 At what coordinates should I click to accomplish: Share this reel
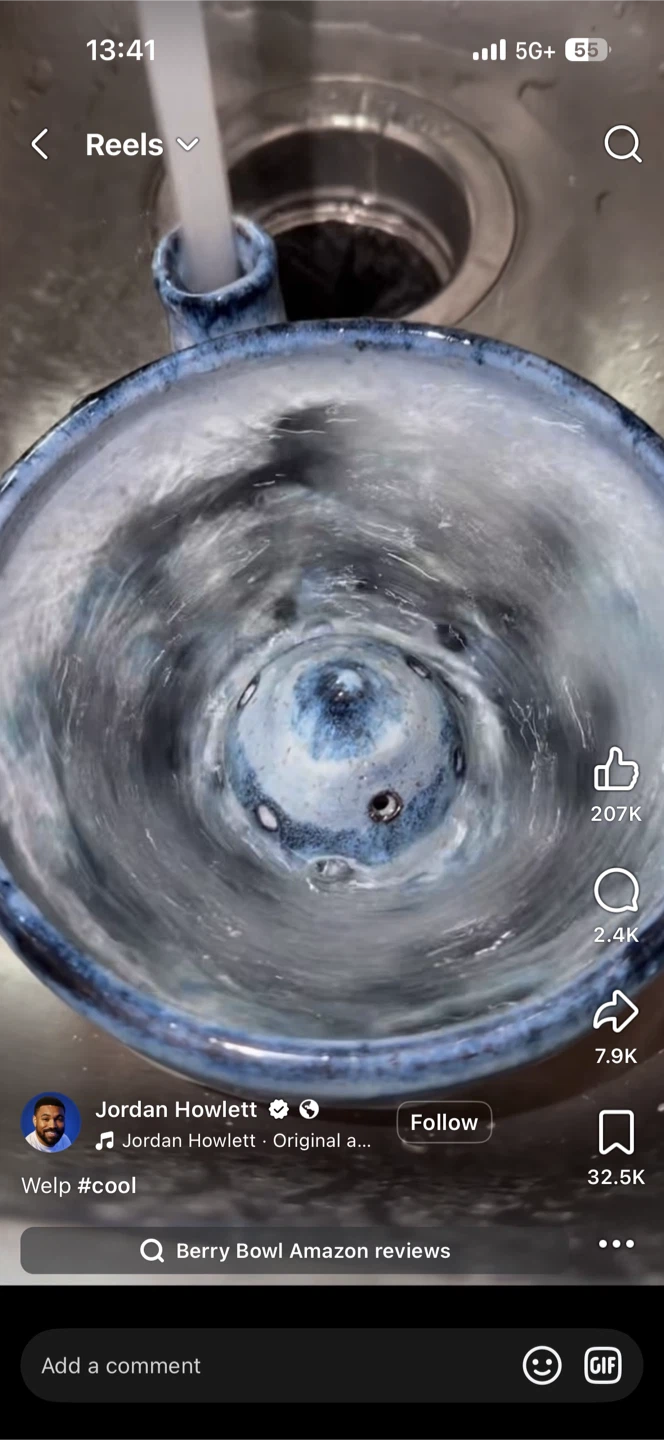616,1011
